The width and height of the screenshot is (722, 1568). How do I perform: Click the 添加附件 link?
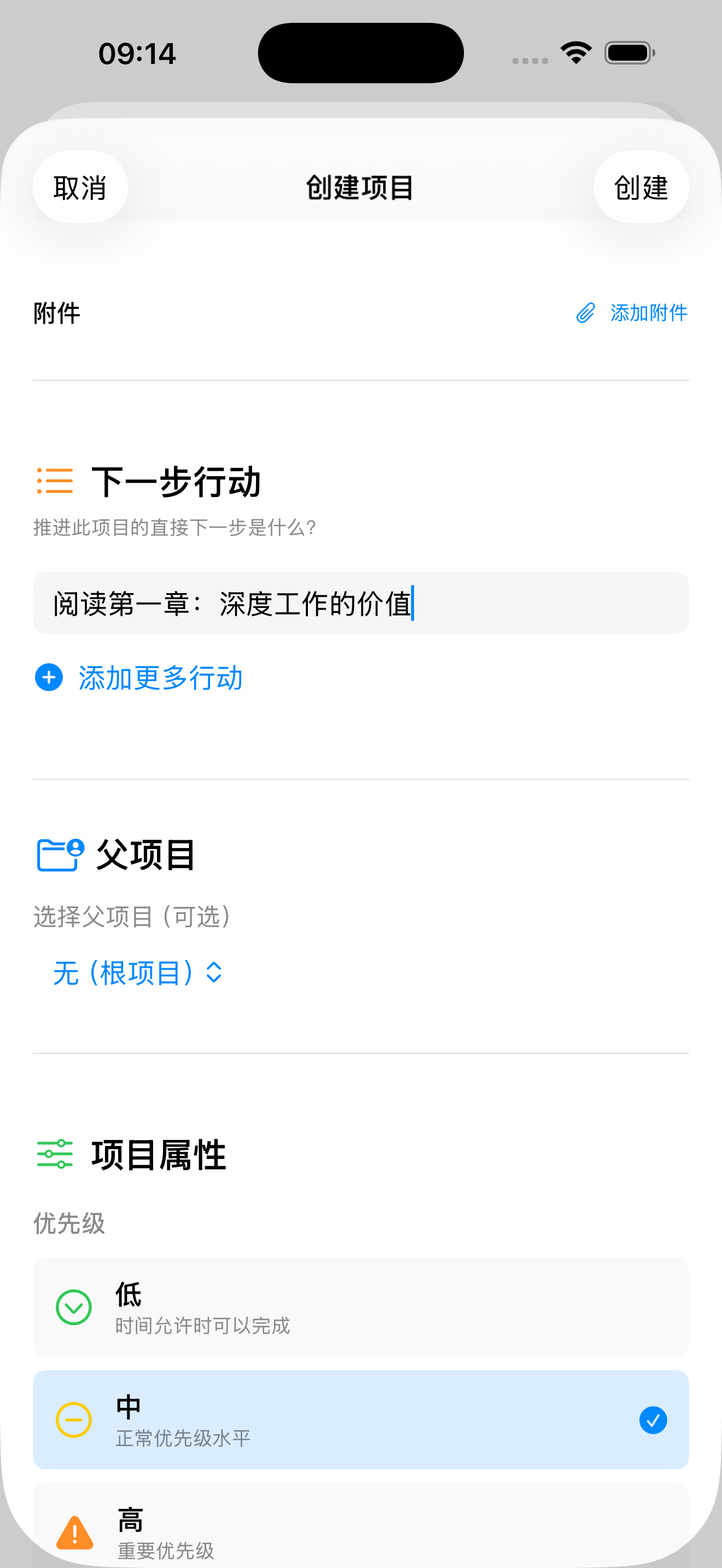pyautogui.click(x=648, y=313)
